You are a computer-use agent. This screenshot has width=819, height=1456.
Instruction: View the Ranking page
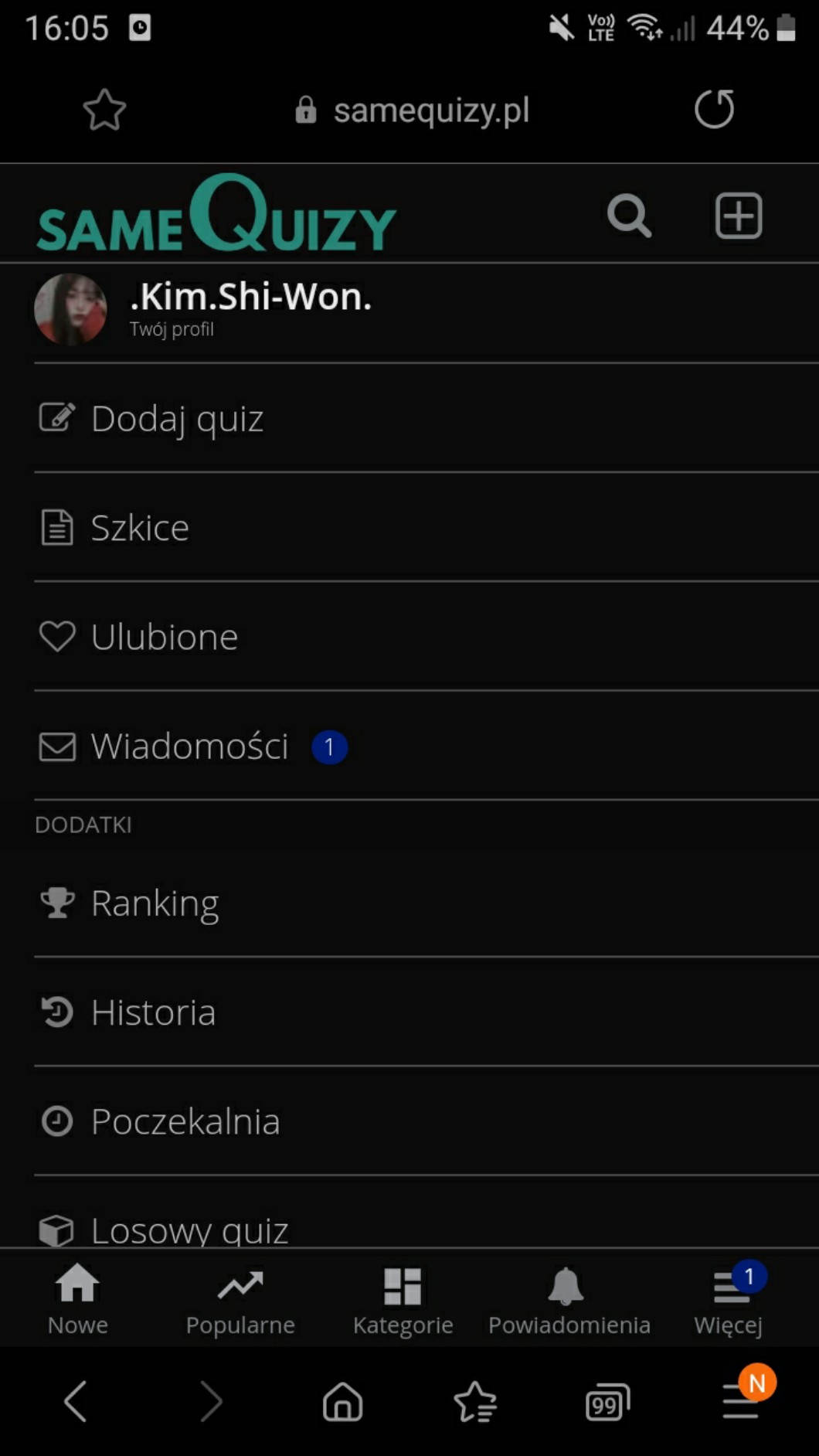[x=155, y=903]
